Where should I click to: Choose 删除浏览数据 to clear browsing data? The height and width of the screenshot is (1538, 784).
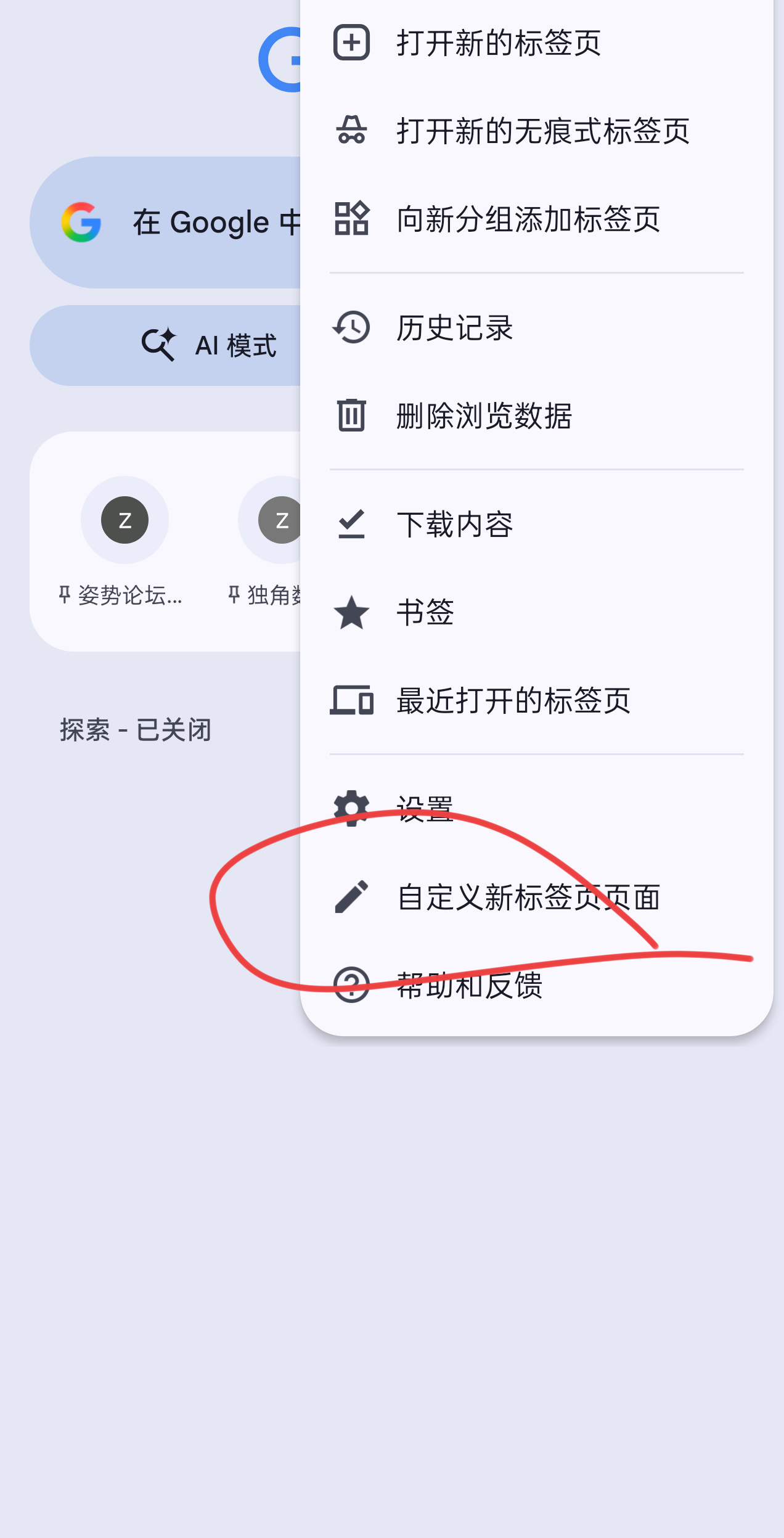(484, 416)
